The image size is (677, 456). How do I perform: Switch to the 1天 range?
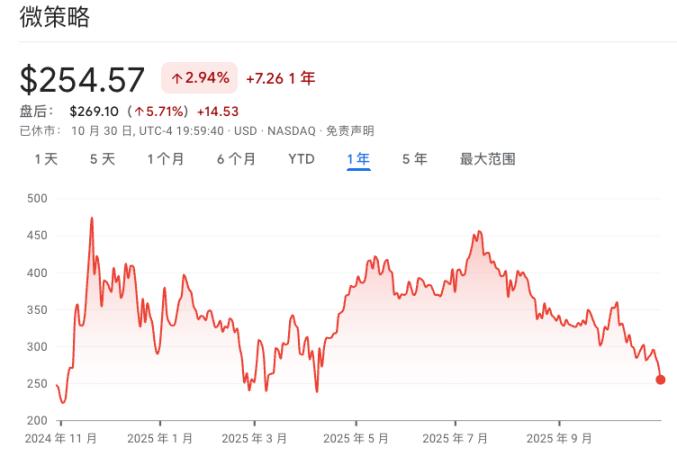[46, 159]
